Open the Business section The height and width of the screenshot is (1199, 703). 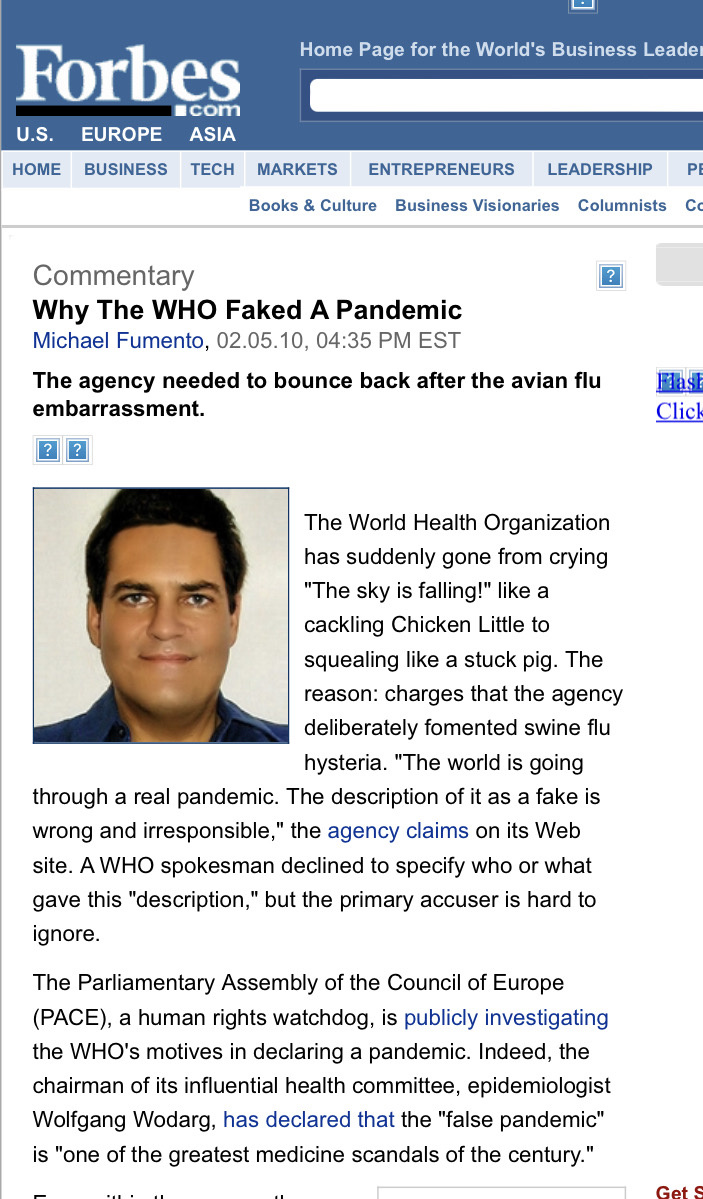coord(125,170)
